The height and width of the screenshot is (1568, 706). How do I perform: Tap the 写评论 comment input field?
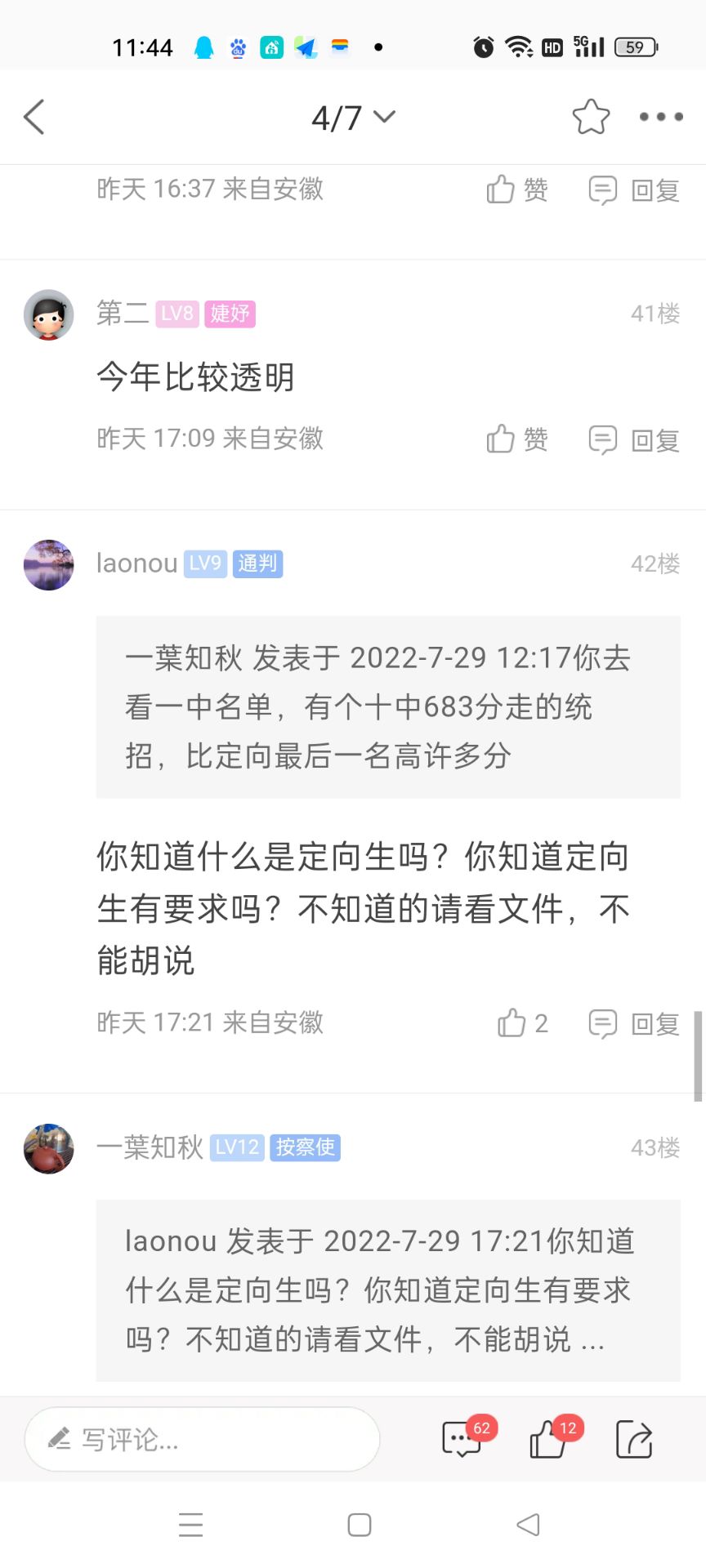coord(202,1440)
